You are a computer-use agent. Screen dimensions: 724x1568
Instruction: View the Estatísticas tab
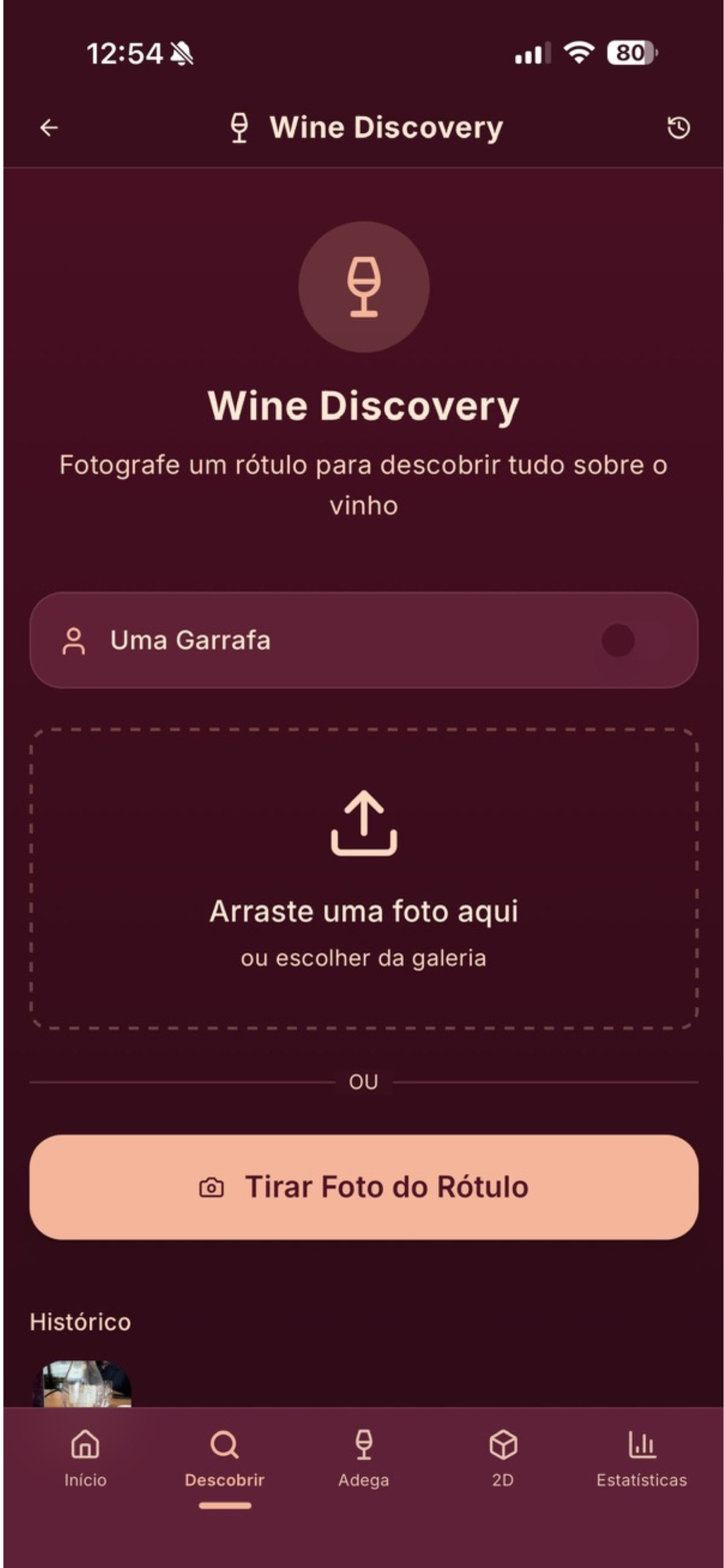coord(642,1458)
